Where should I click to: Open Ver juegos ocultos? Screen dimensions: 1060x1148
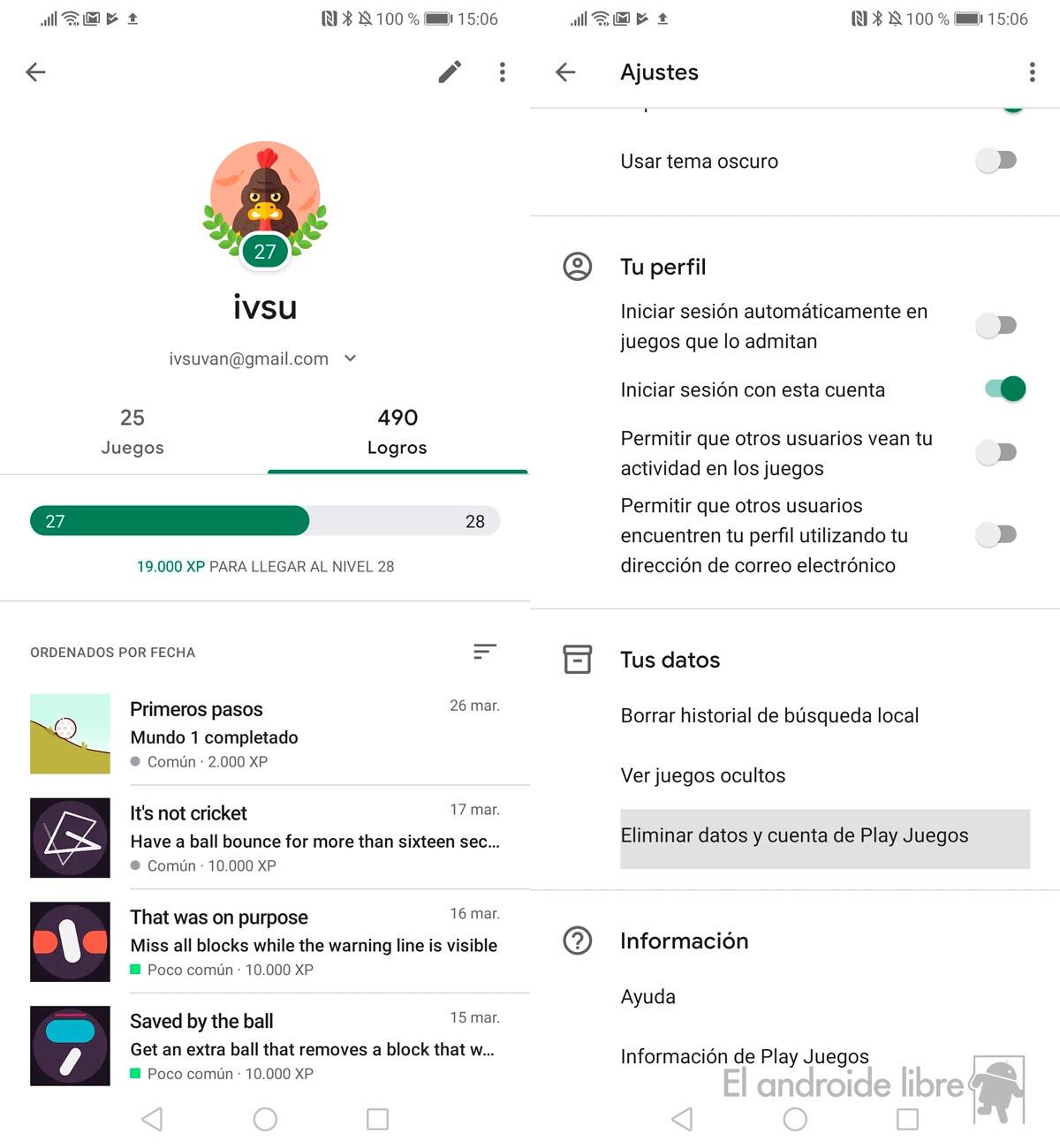pos(703,775)
